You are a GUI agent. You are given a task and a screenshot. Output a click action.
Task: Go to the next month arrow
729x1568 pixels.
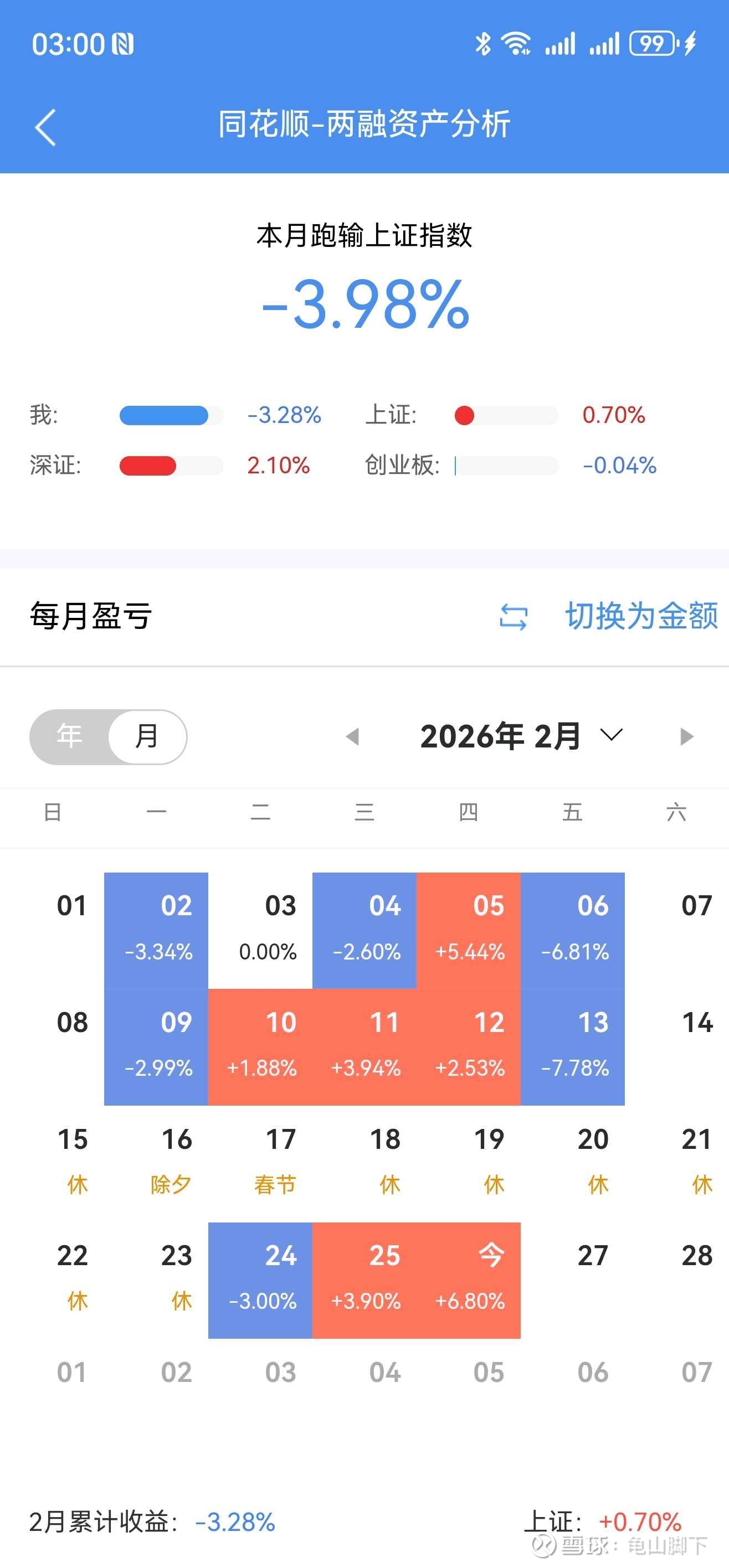coord(686,736)
